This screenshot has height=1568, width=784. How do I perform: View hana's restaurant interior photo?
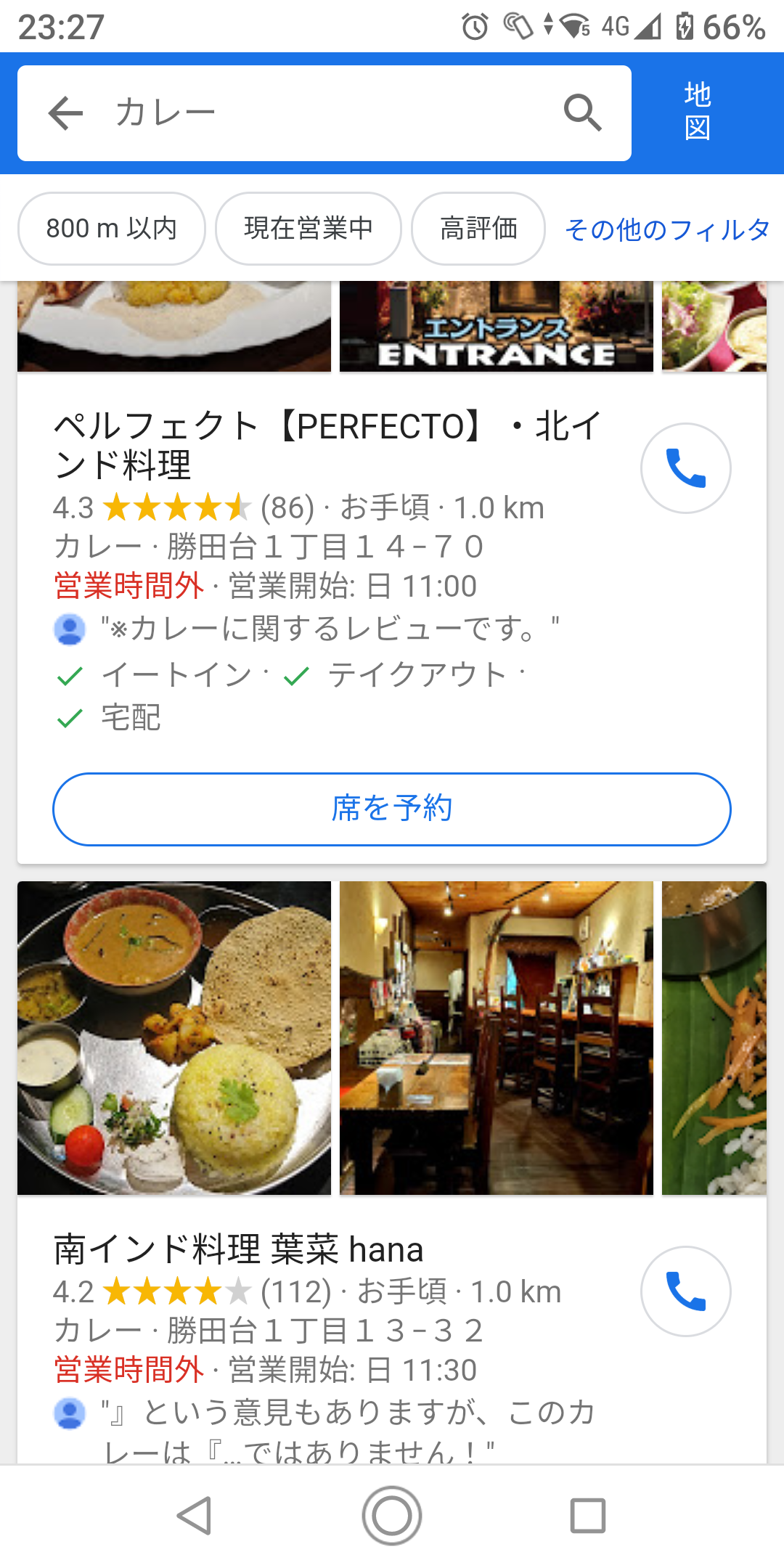point(497,1038)
